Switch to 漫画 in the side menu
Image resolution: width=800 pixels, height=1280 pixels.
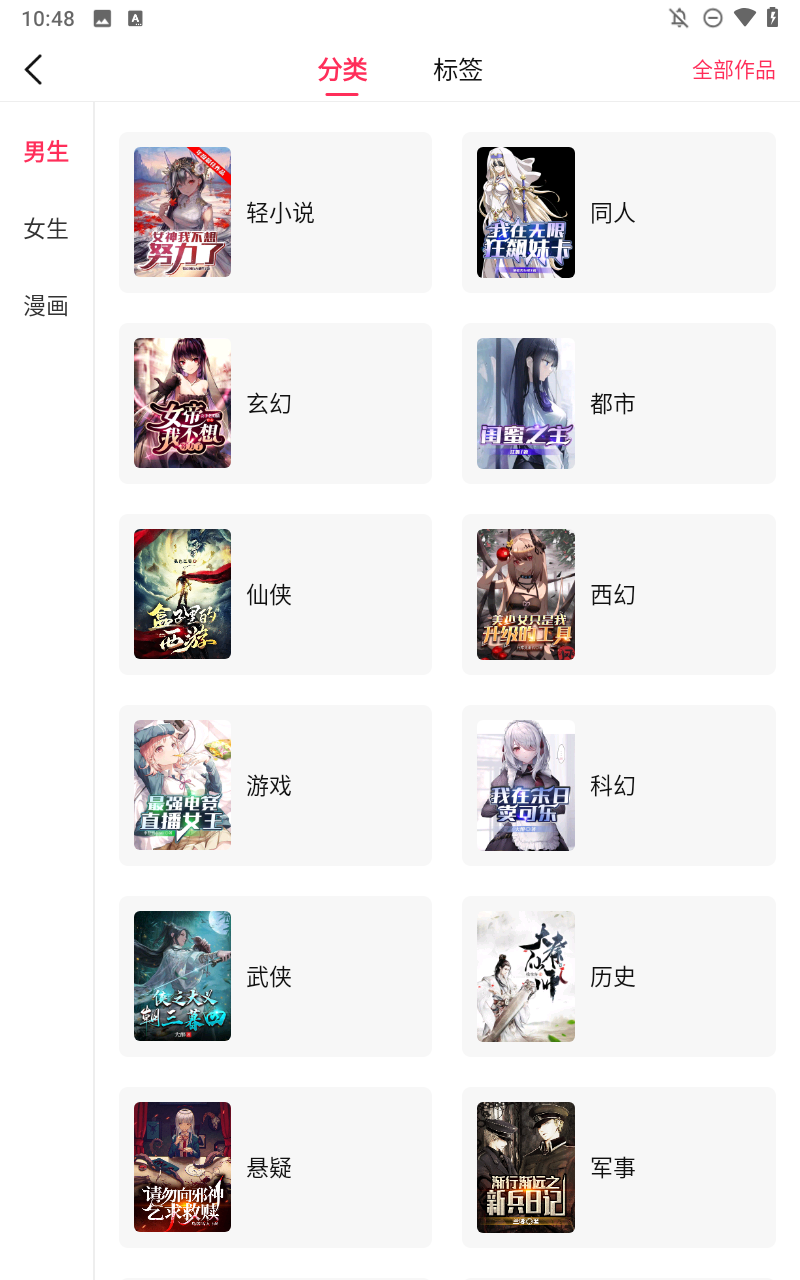click(46, 306)
